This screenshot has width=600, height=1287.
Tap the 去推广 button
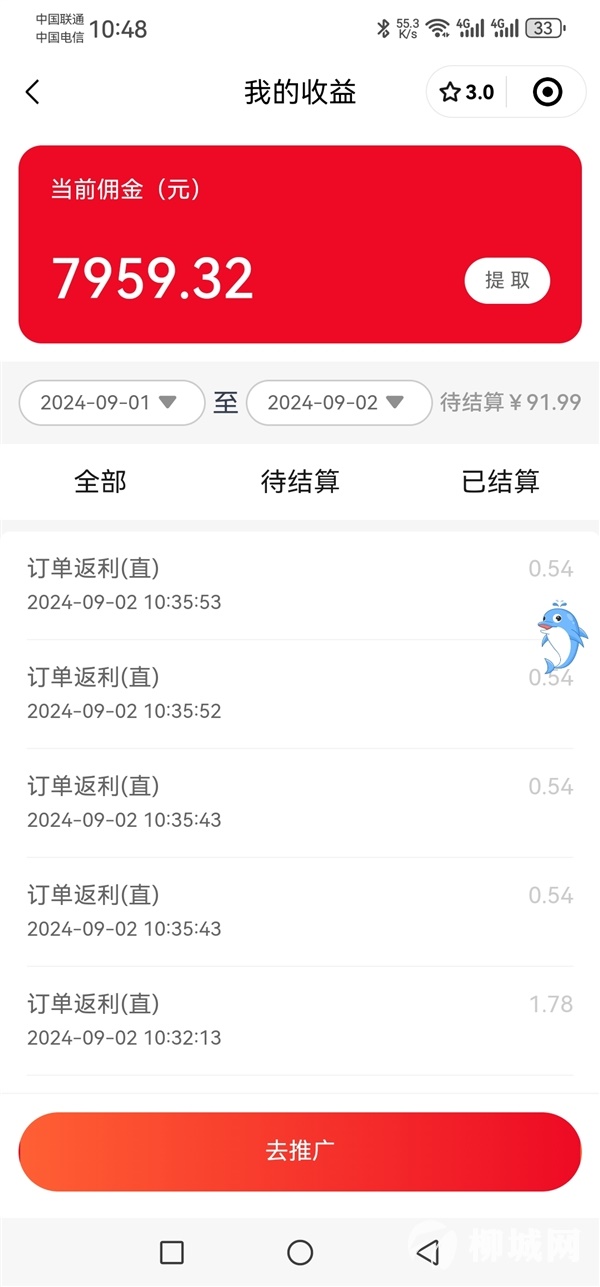(300, 1151)
